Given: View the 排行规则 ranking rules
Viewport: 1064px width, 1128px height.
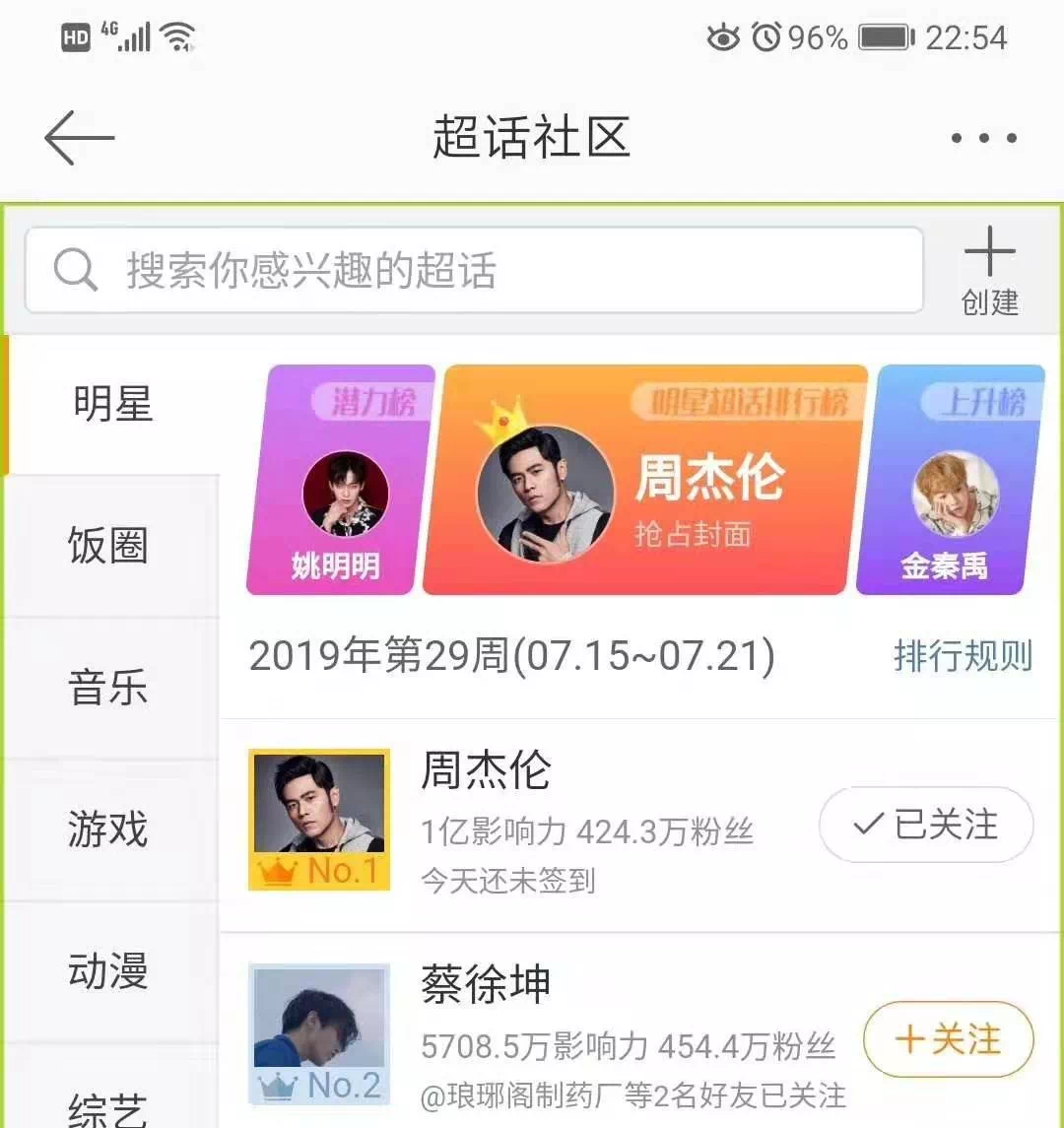Looking at the screenshot, I should (x=962, y=656).
